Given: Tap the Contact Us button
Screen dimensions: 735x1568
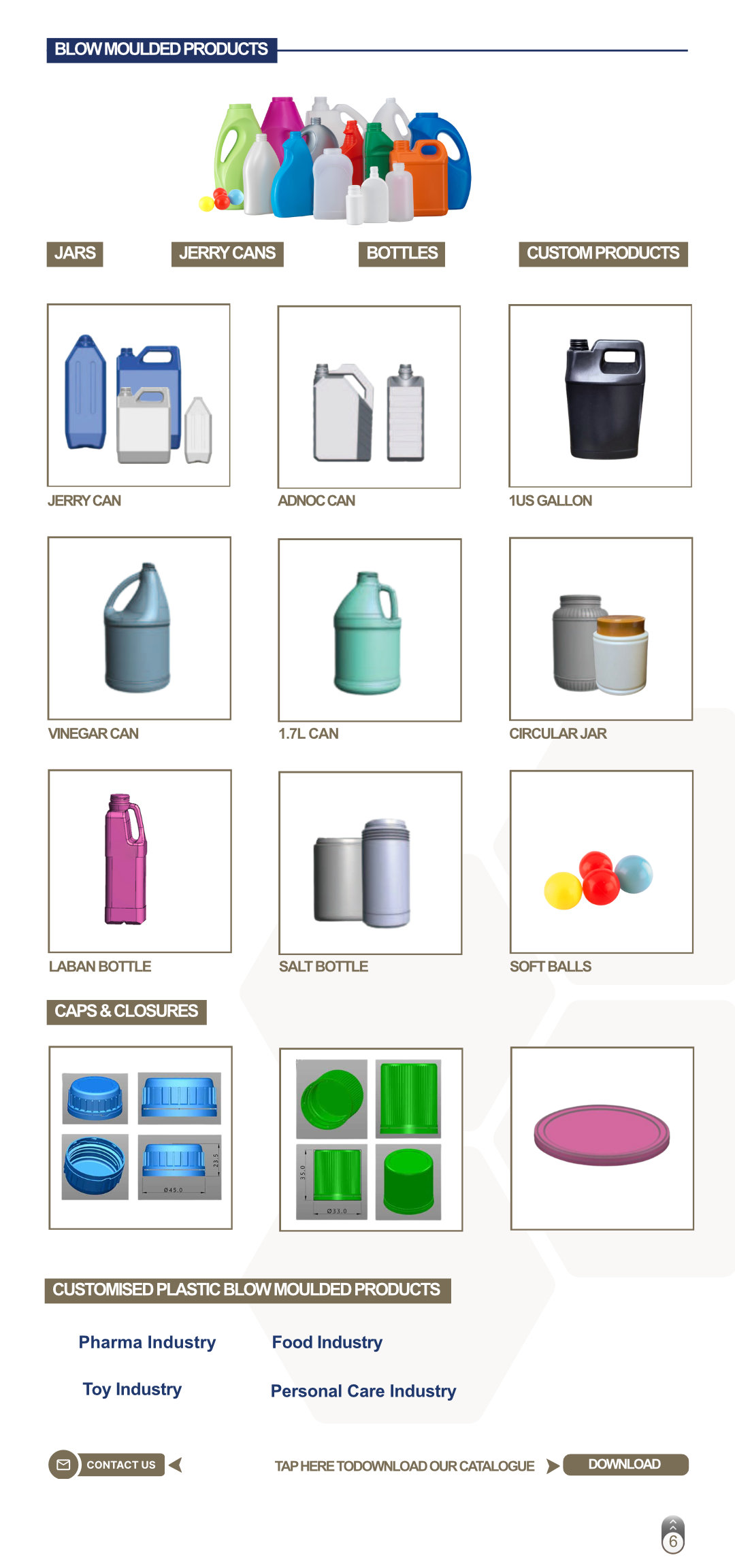Looking at the screenshot, I should [x=108, y=1465].
